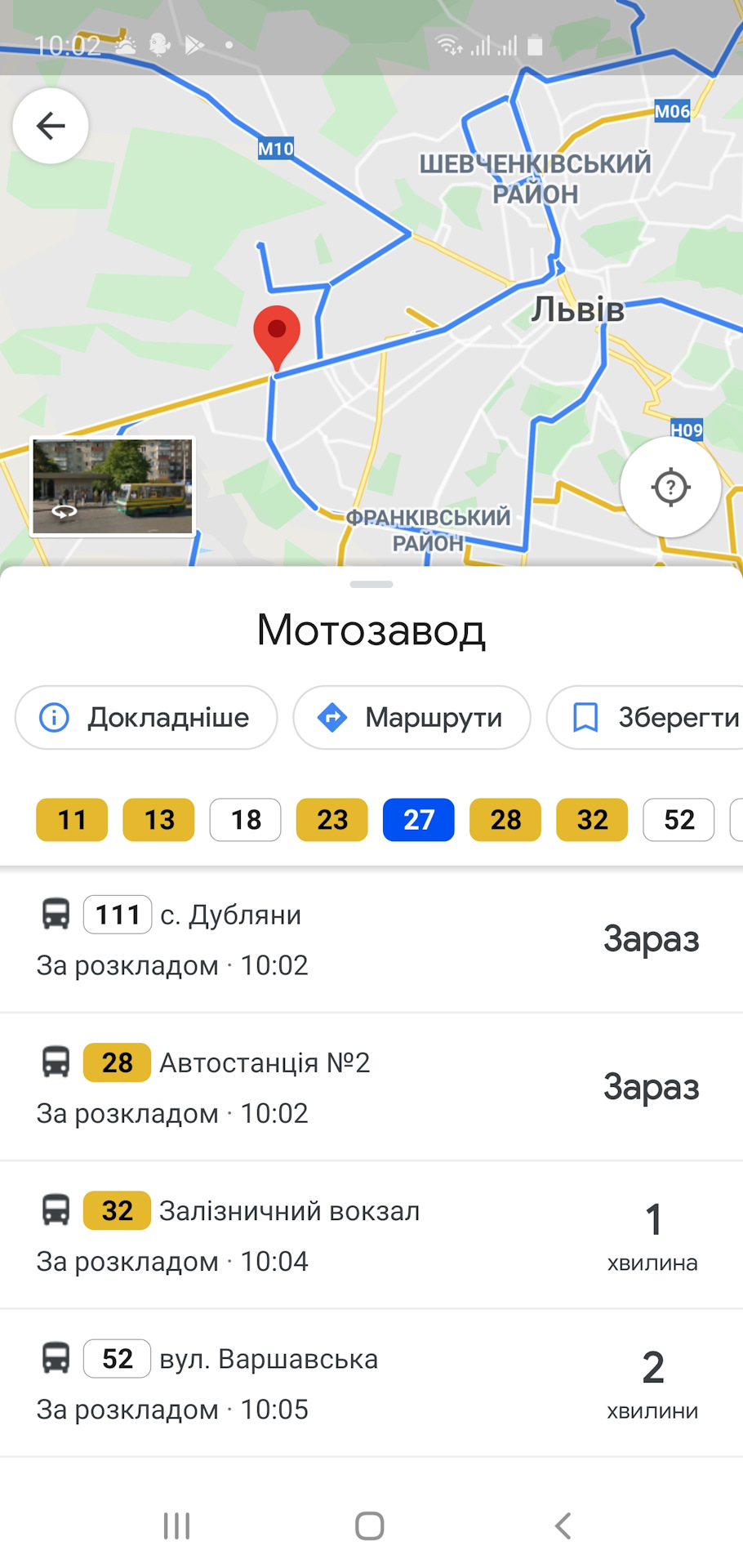
Task: Tap the Докладніше button
Action: tap(146, 718)
